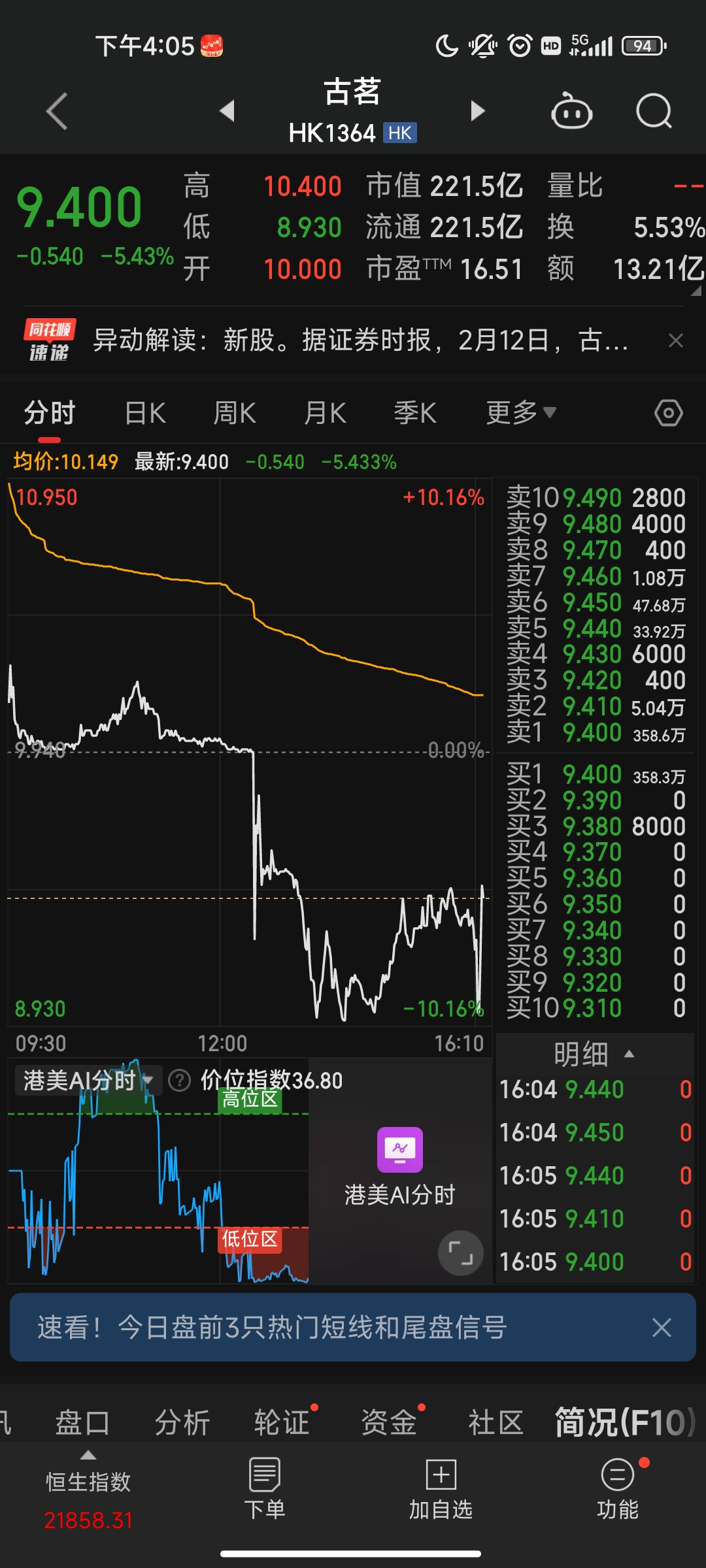Expand the chart to fullscreen
The width and height of the screenshot is (706, 1568).
(460, 1253)
